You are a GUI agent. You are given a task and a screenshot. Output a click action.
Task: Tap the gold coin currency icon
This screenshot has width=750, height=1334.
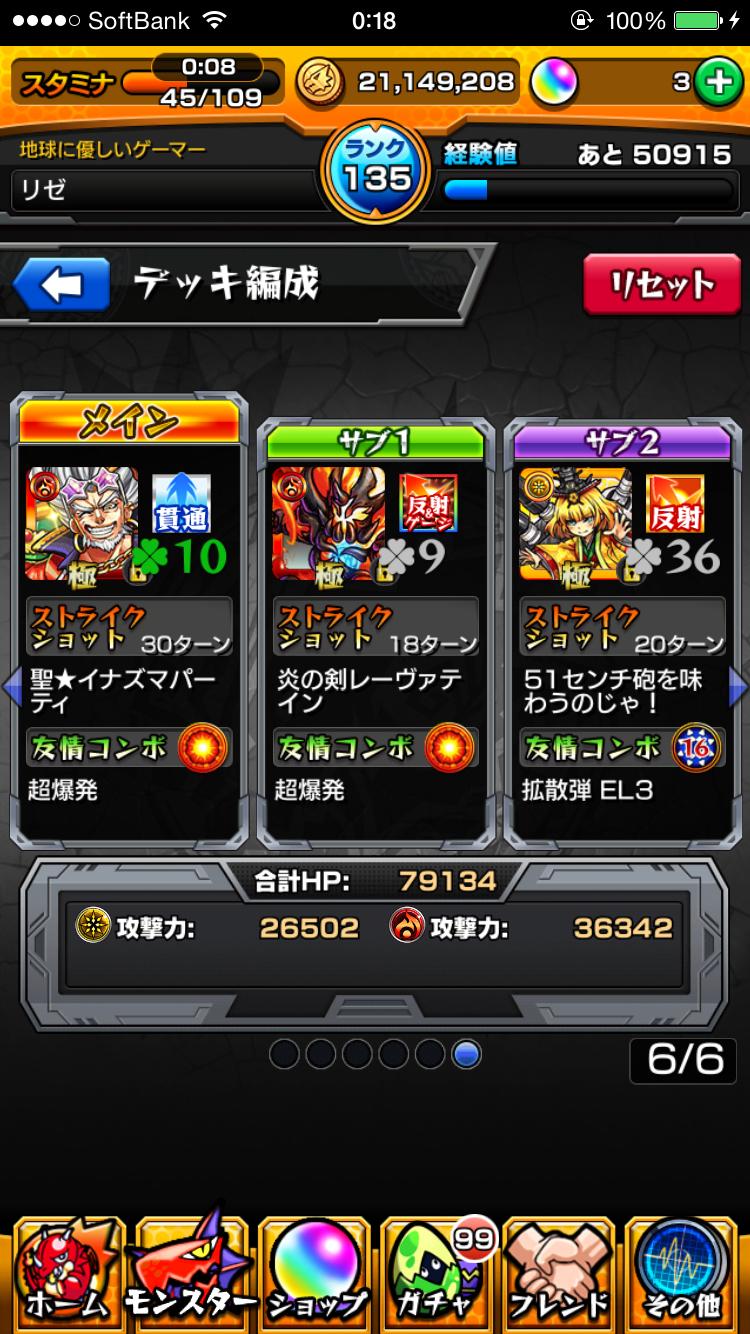[324, 79]
